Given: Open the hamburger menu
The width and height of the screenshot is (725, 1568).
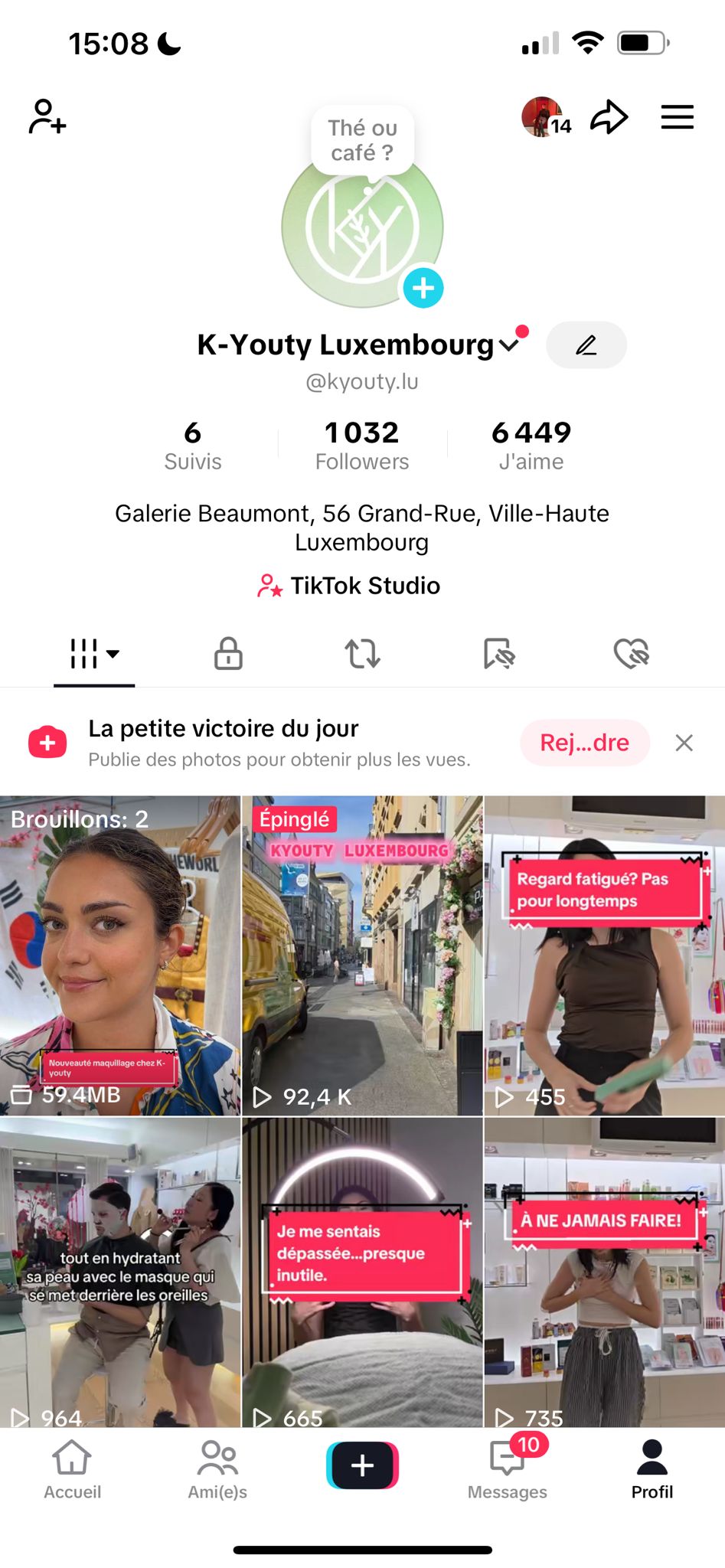Looking at the screenshot, I should [x=677, y=117].
